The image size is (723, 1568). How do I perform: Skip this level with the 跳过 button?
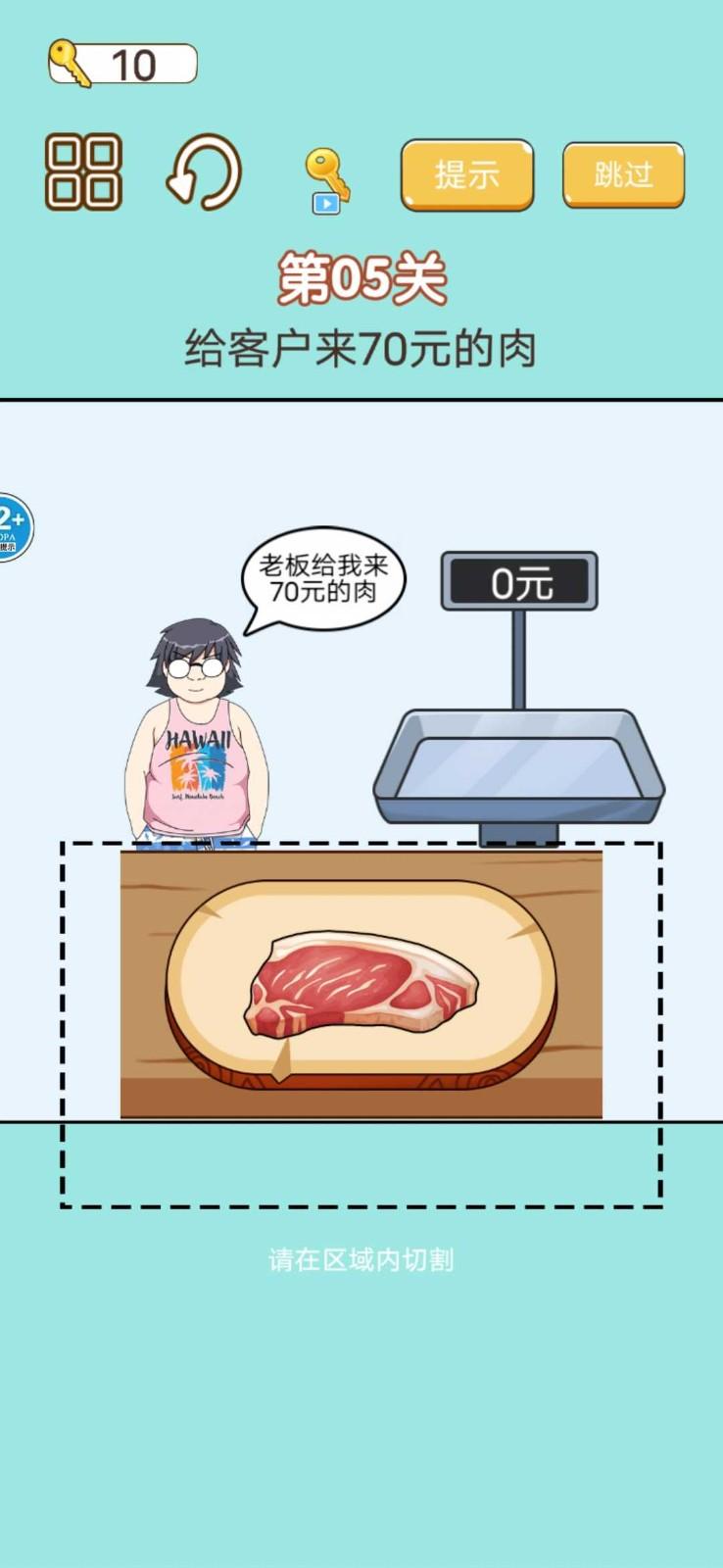623,175
